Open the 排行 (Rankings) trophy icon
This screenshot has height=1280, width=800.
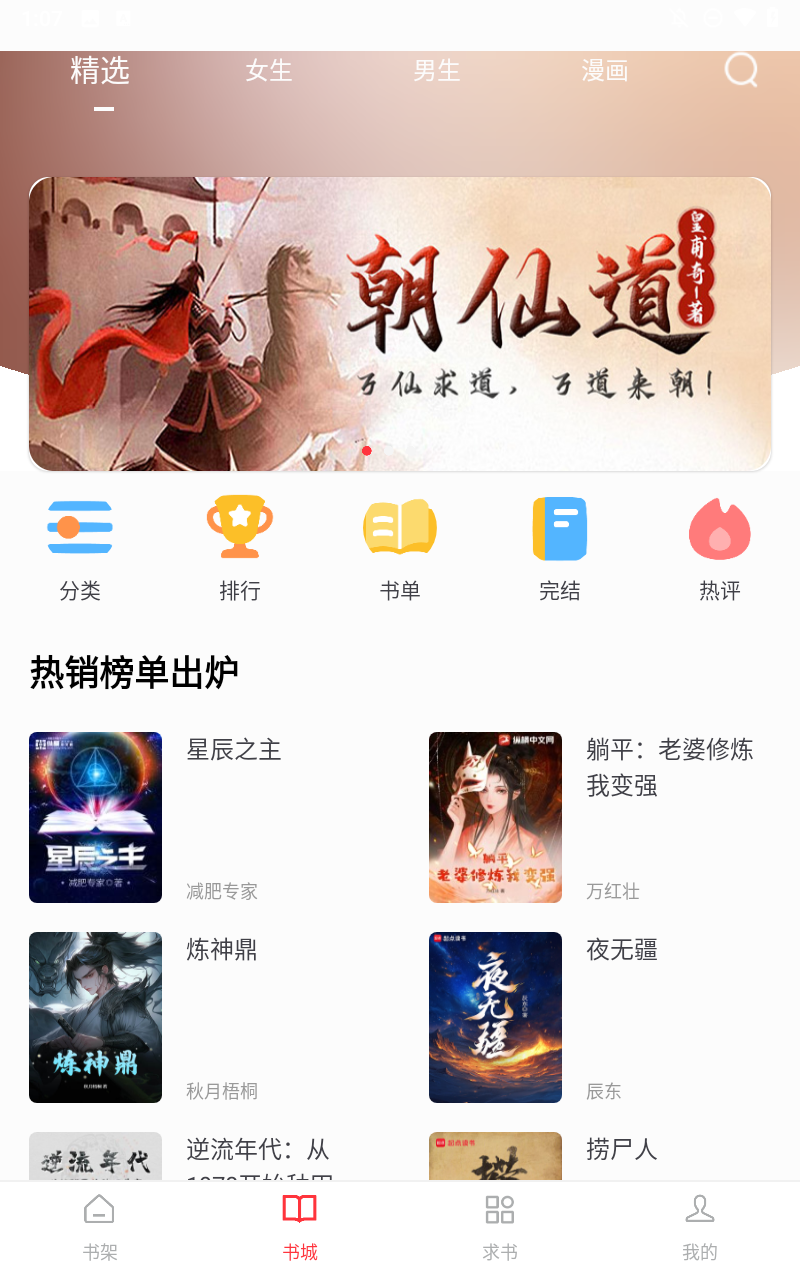pyautogui.click(x=240, y=545)
